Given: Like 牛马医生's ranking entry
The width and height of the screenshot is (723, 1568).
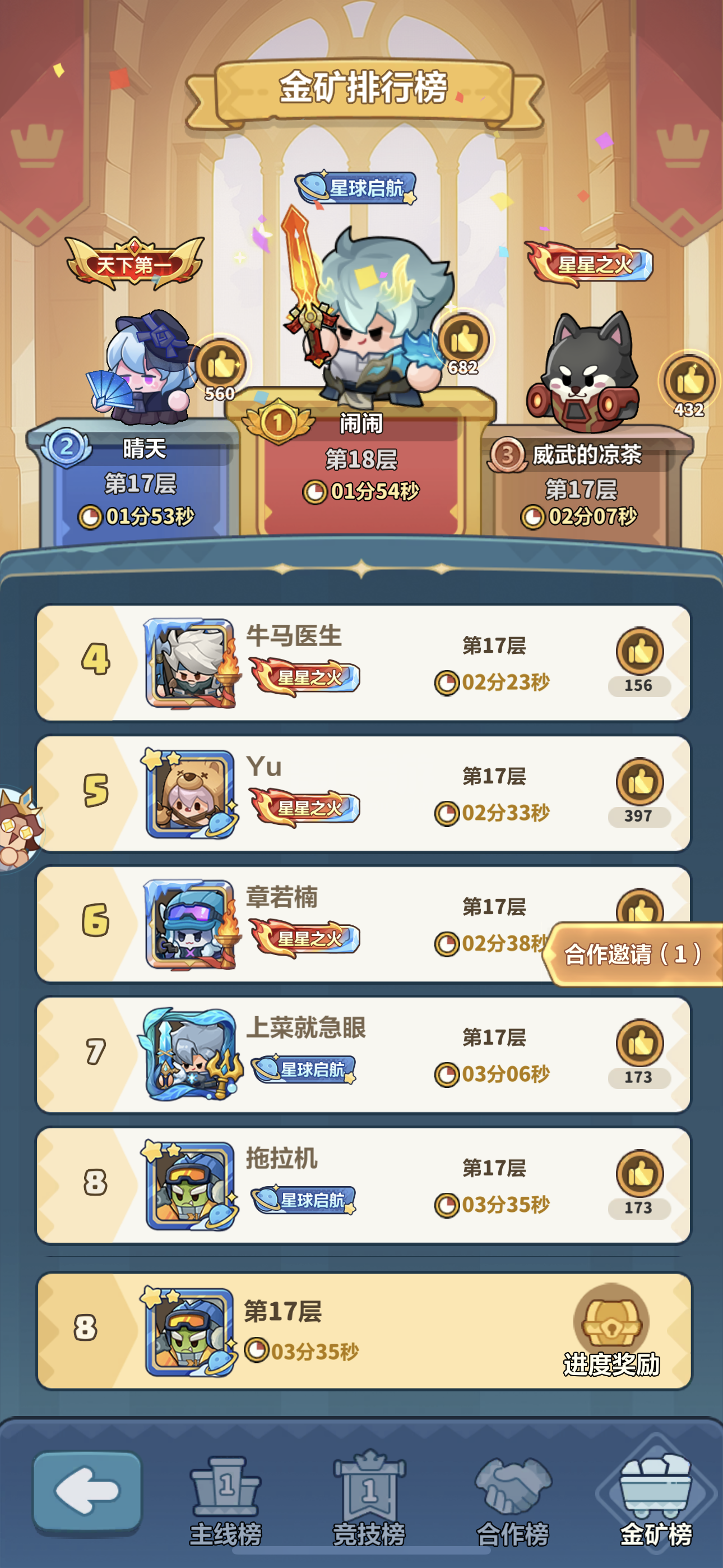Looking at the screenshot, I should (x=639, y=651).
